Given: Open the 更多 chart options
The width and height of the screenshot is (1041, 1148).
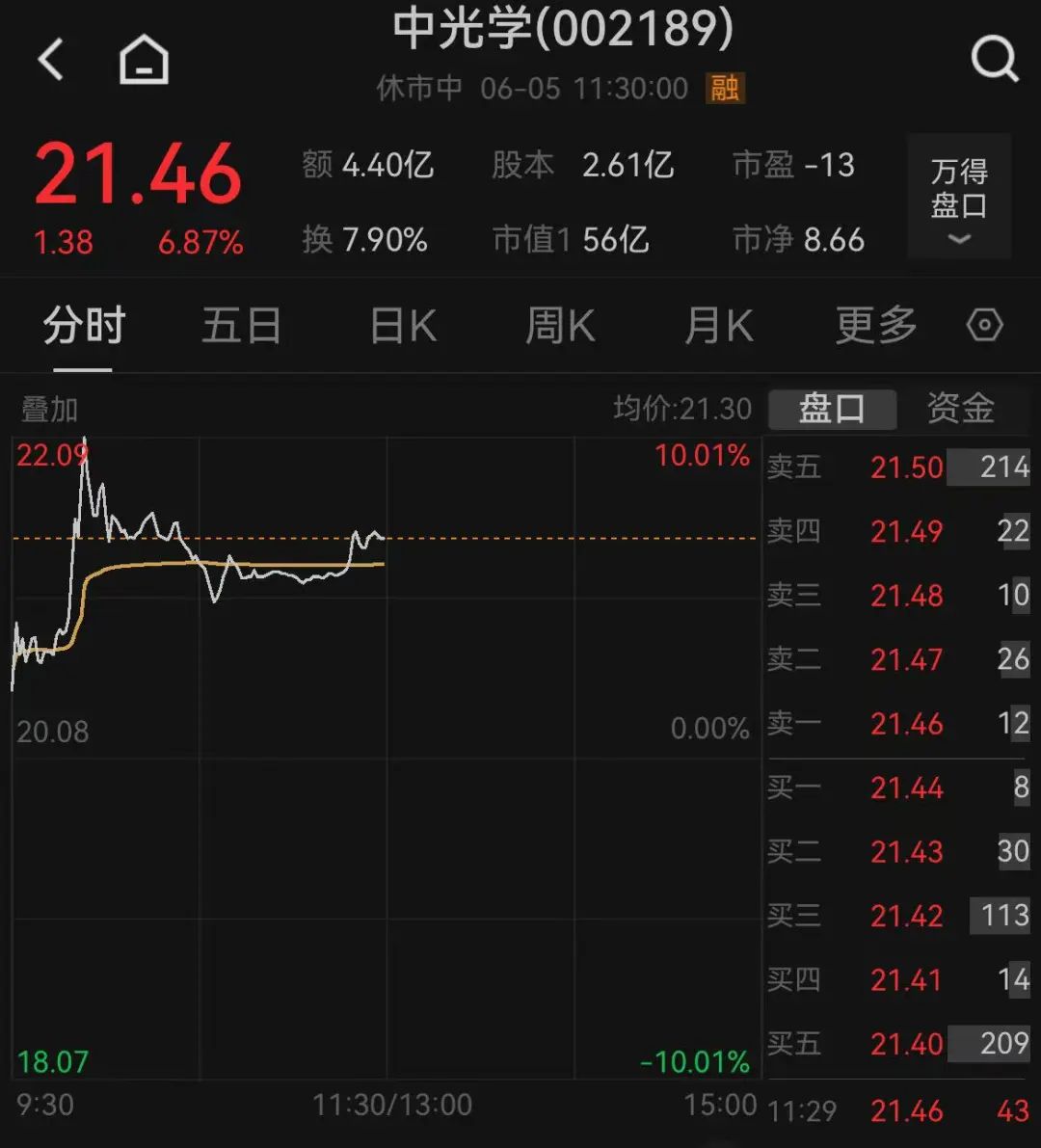Looking at the screenshot, I should [x=875, y=326].
